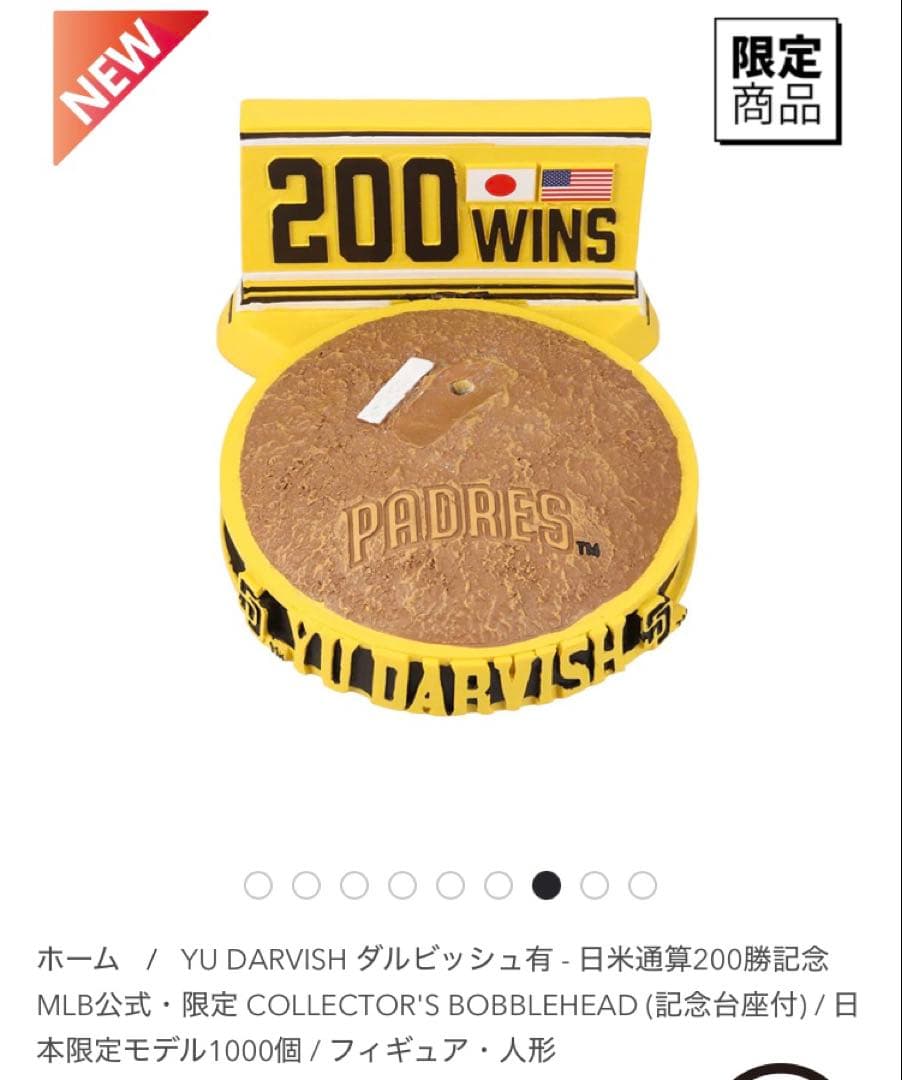Select the first carousel indicator dot

tap(258, 883)
